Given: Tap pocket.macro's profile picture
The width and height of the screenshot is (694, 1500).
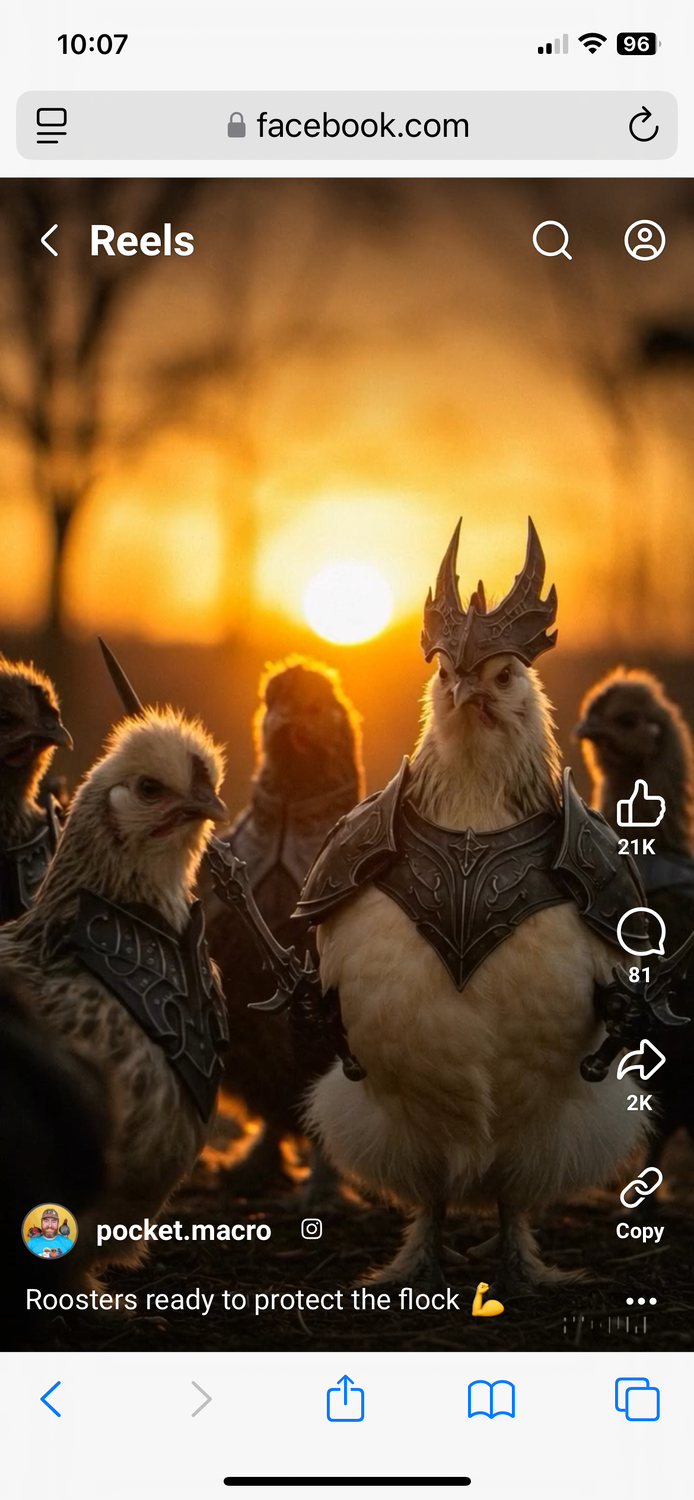Looking at the screenshot, I should pyautogui.click(x=50, y=1231).
